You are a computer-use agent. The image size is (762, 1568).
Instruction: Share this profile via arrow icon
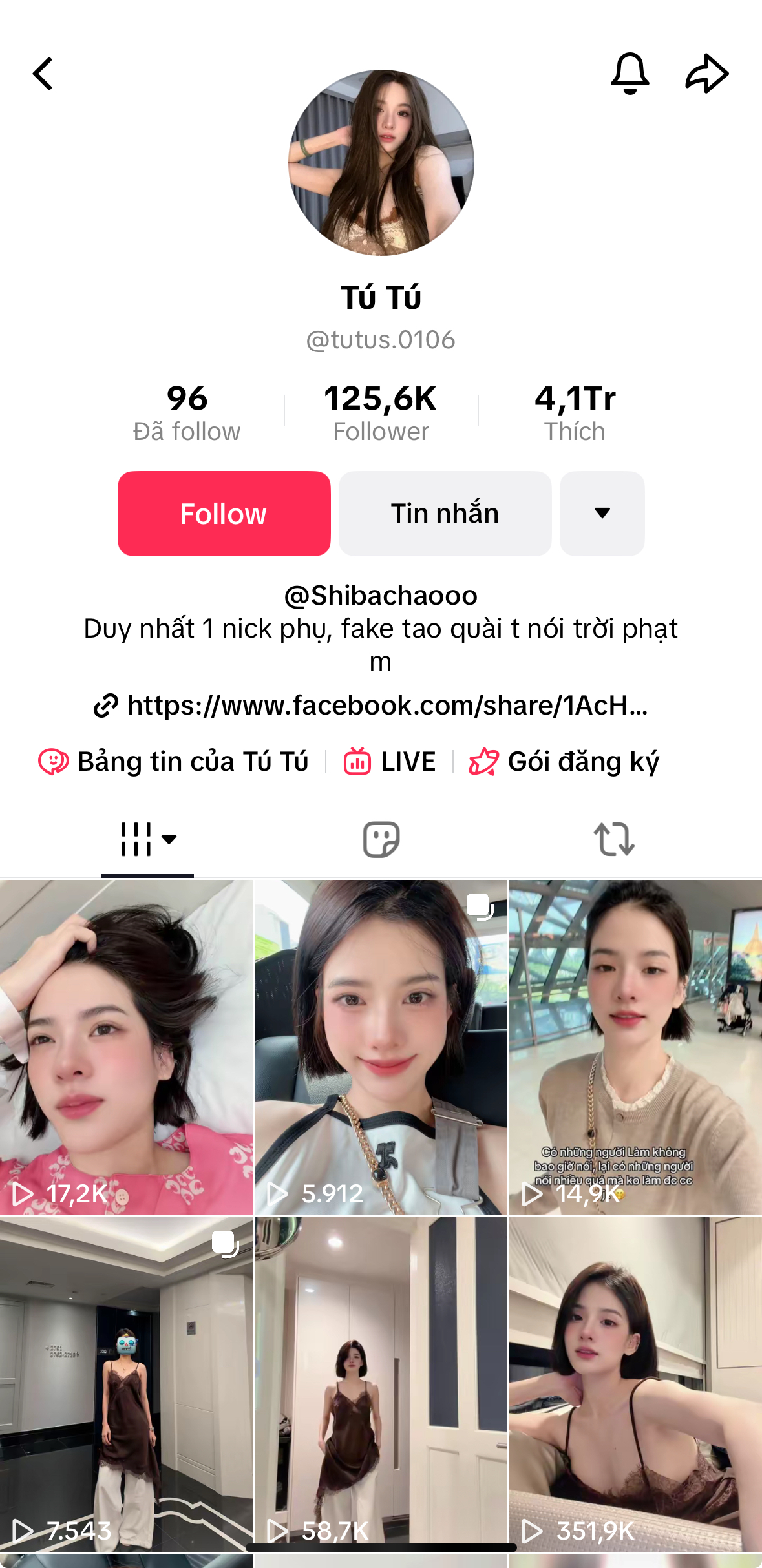pos(706,74)
